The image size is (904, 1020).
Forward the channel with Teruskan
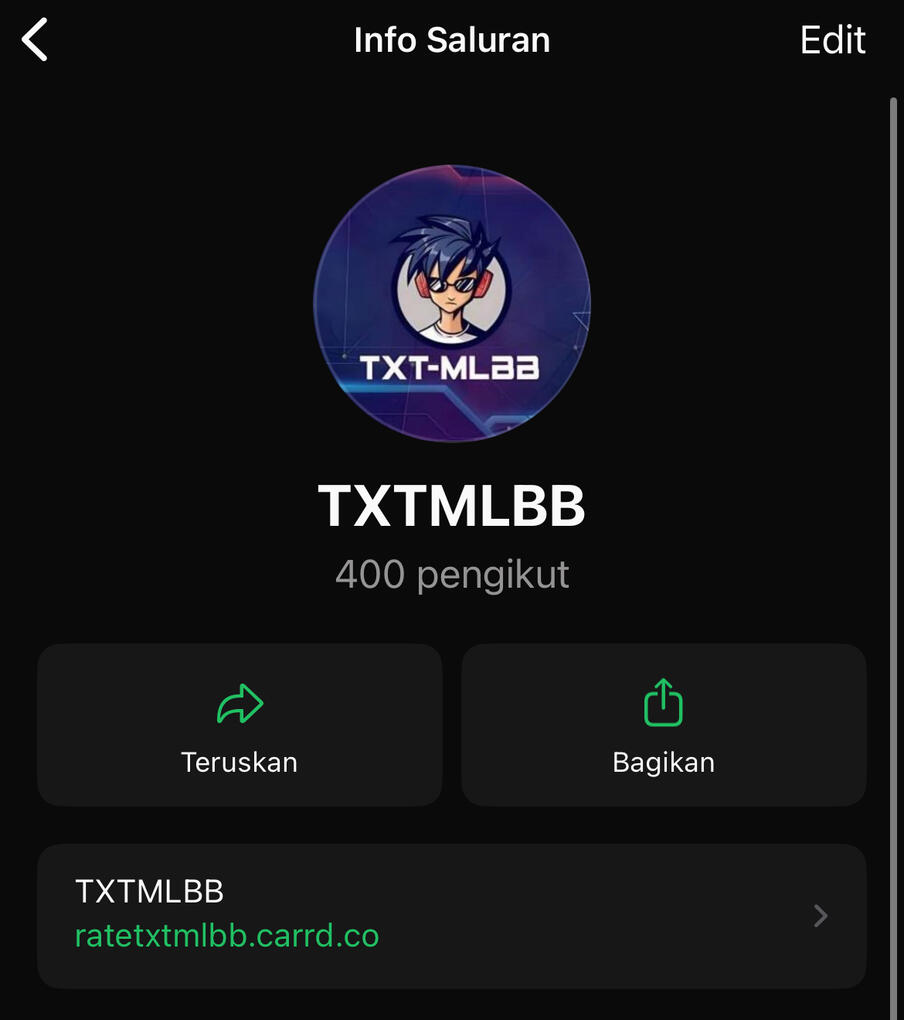[239, 725]
